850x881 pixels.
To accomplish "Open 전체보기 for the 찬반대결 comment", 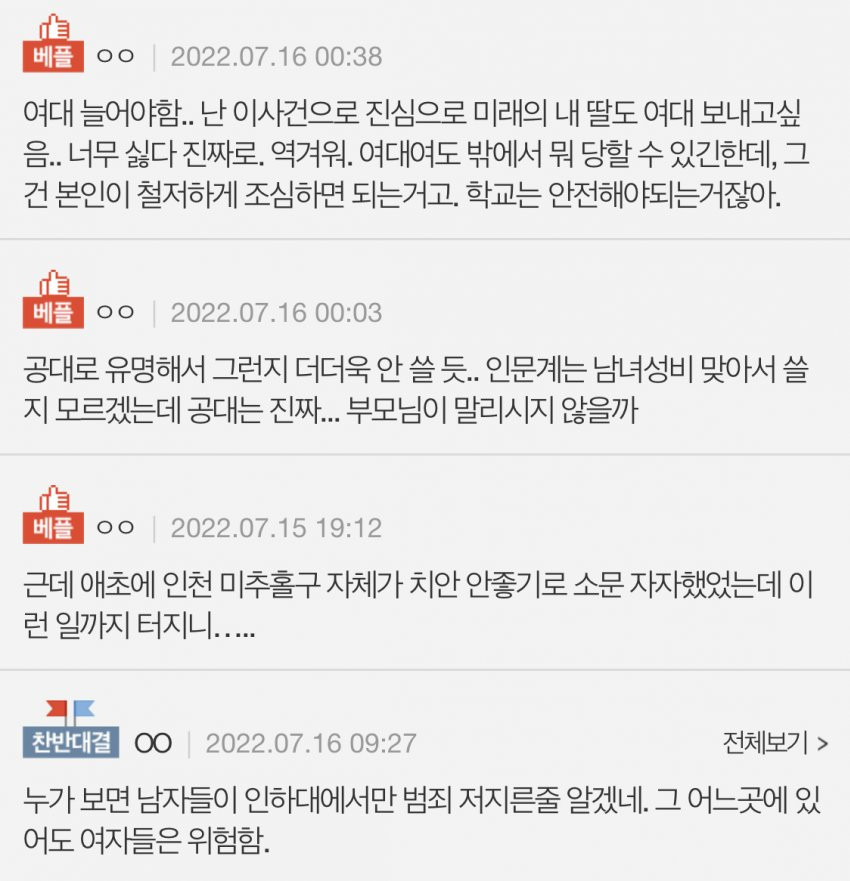I will click(775, 743).
